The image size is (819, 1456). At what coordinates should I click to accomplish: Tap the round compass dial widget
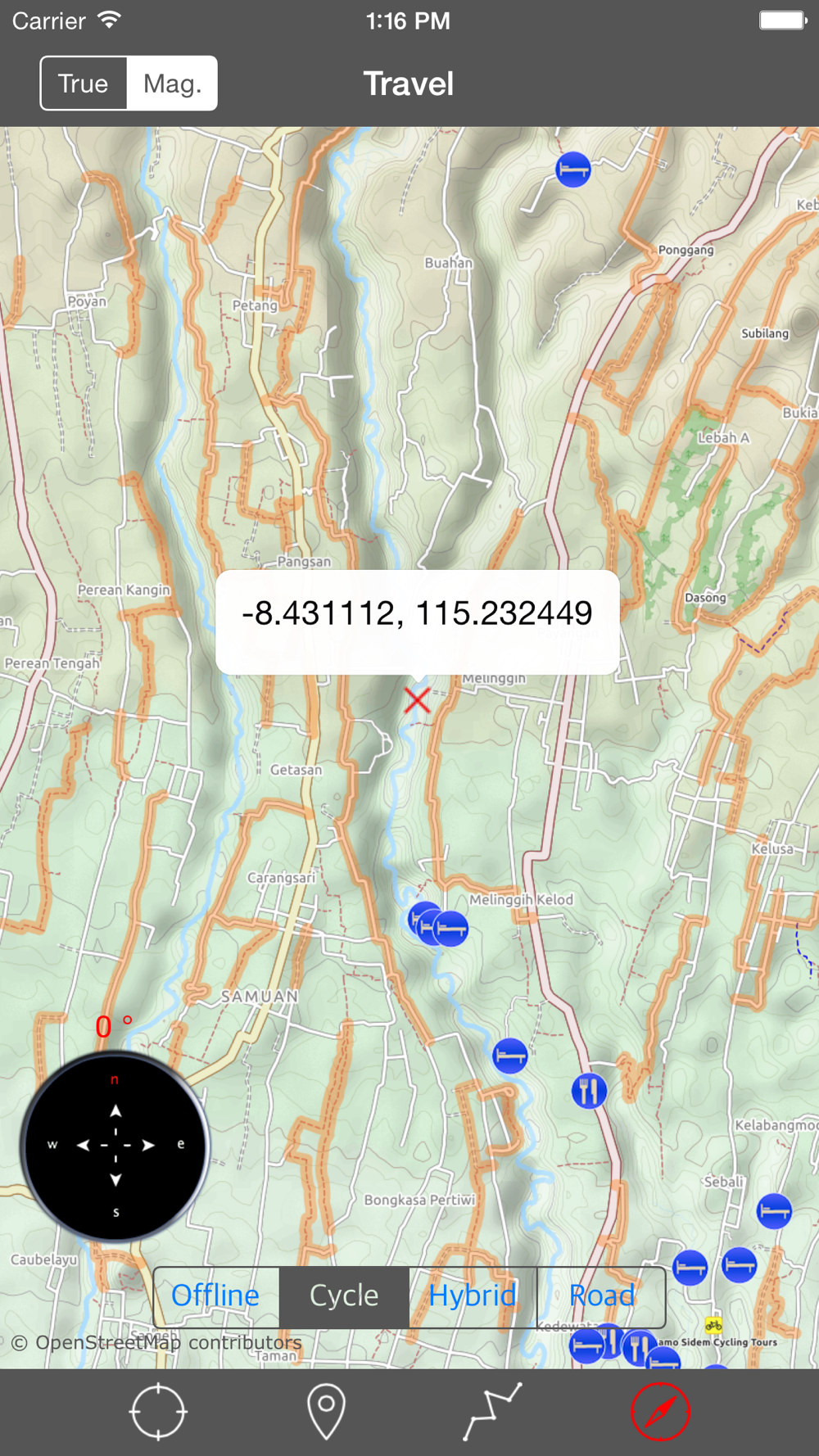tap(115, 1146)
